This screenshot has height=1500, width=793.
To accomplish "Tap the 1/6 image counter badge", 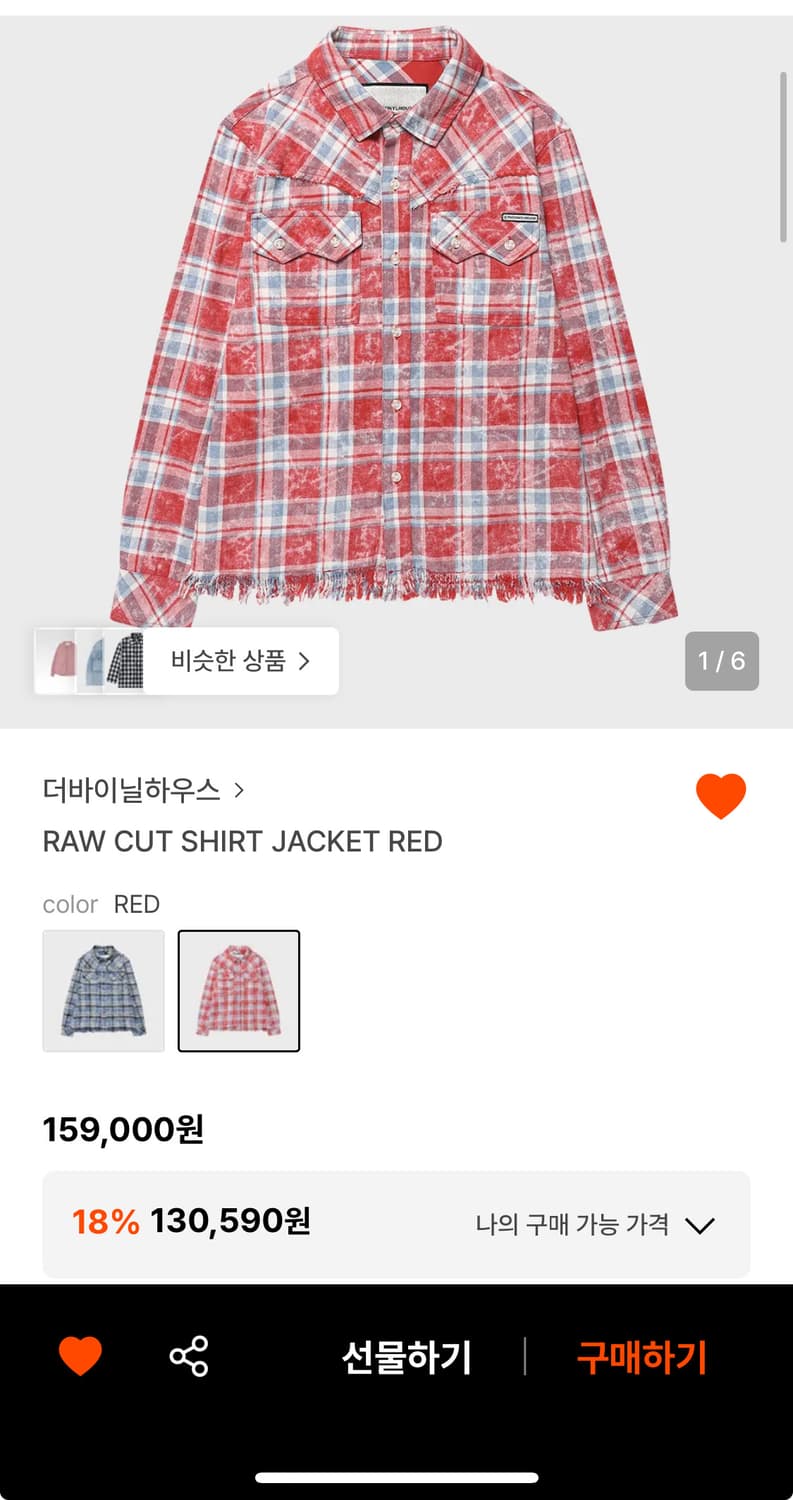I will click(722, 661).
